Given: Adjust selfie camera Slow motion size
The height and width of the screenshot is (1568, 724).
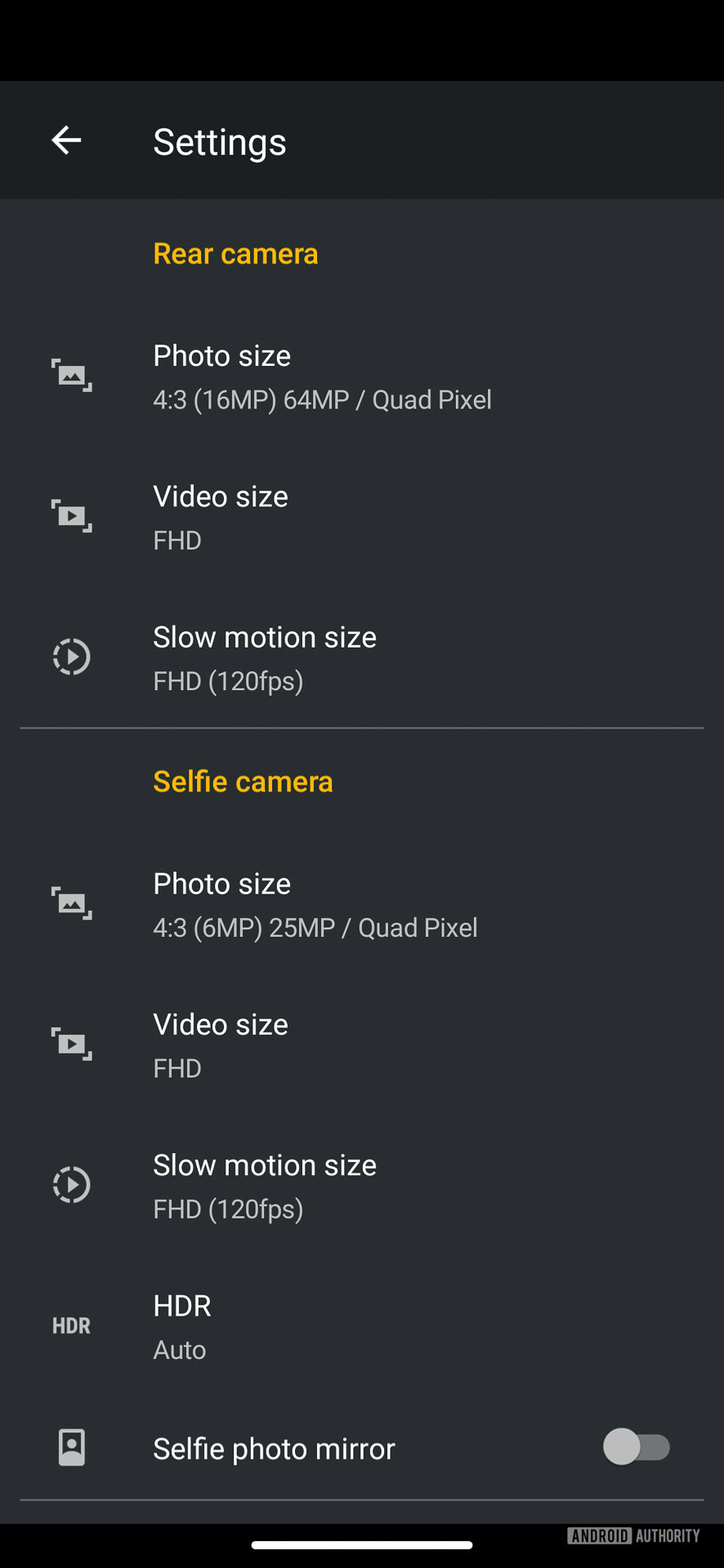Looking at the screenshot, I should pos(264,1186).
